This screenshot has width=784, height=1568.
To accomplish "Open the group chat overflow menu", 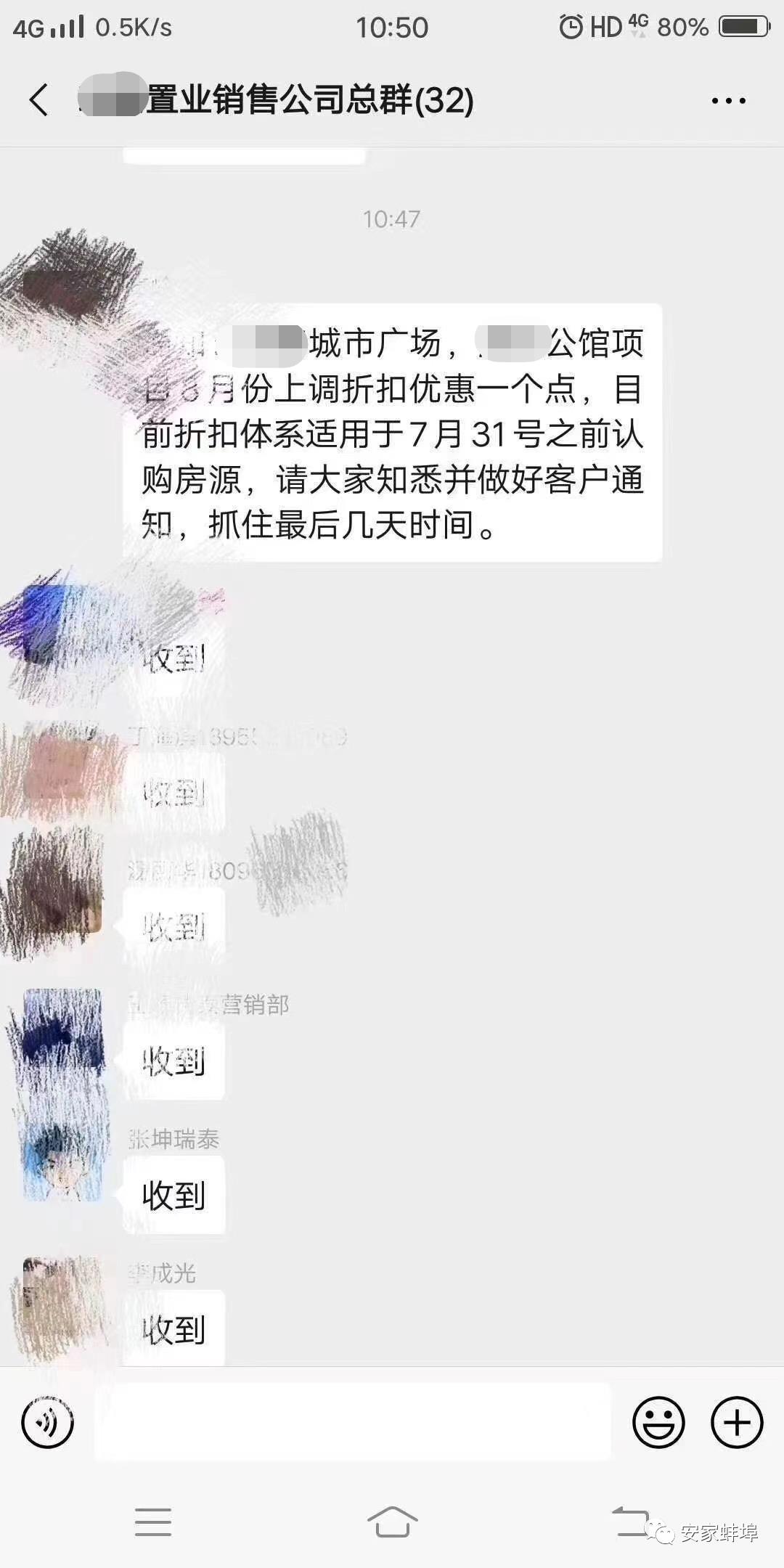I will click(x=728, y=101).
